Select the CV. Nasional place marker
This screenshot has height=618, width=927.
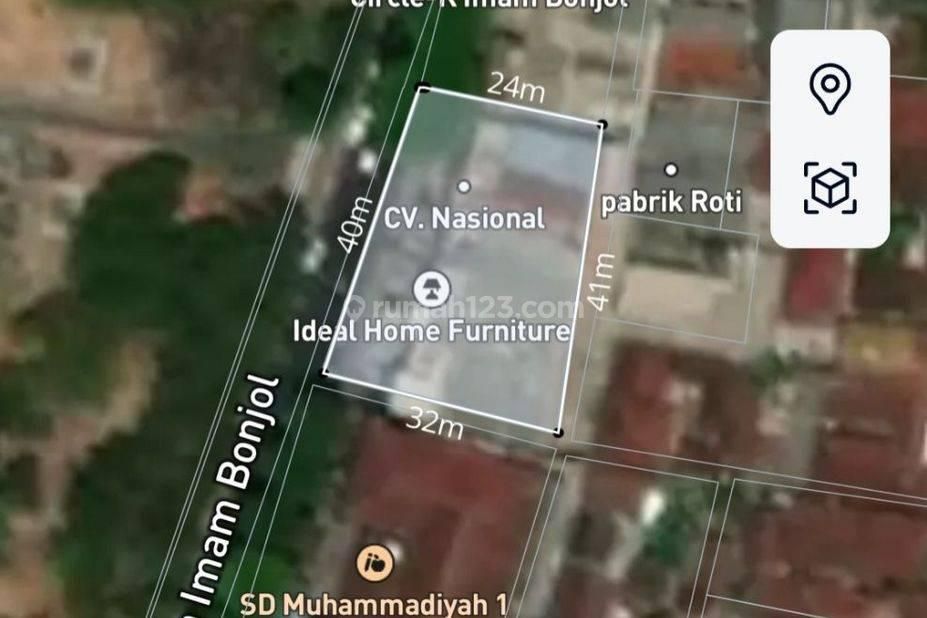tap(464, 186)
